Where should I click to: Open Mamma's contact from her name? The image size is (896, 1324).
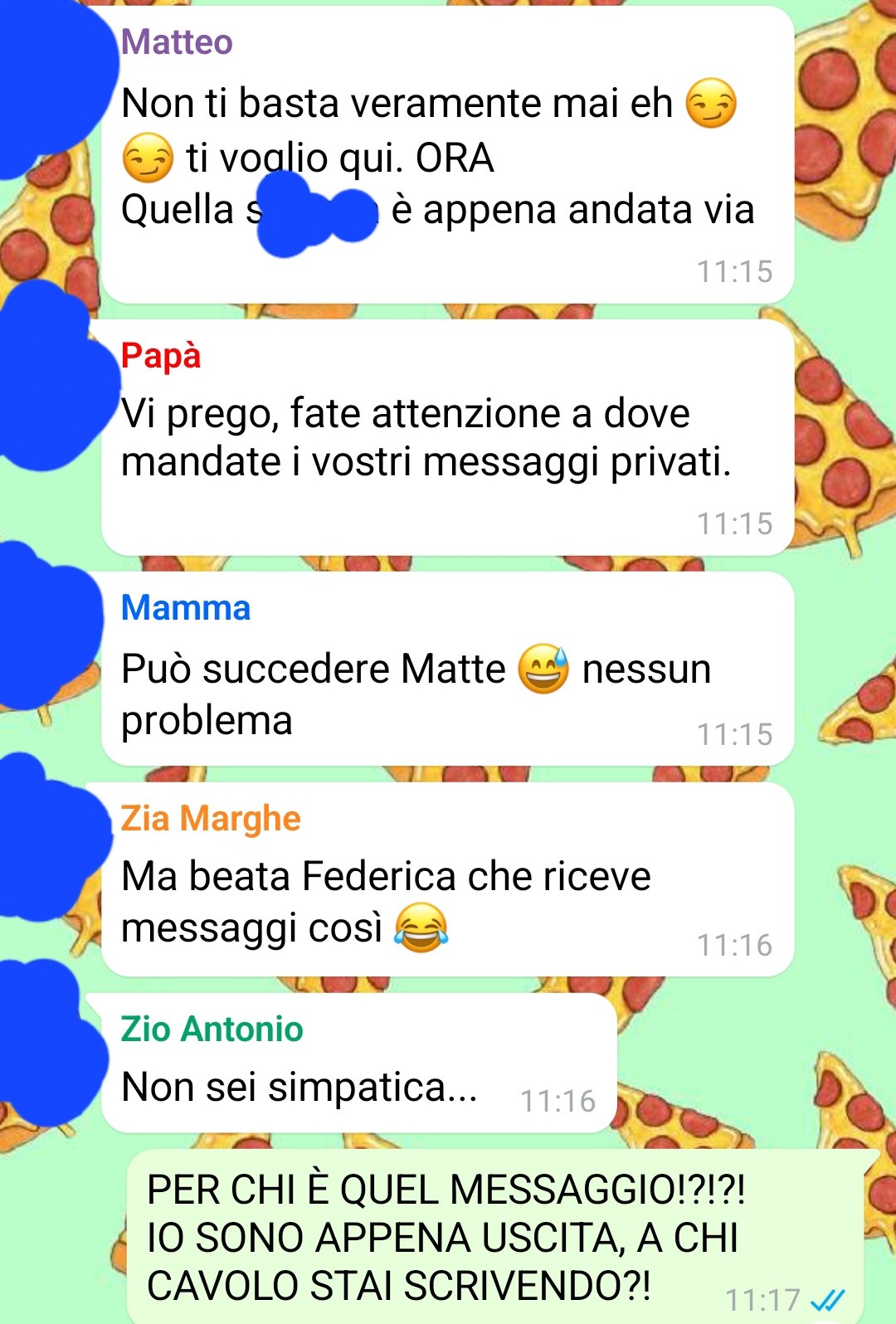186,608
